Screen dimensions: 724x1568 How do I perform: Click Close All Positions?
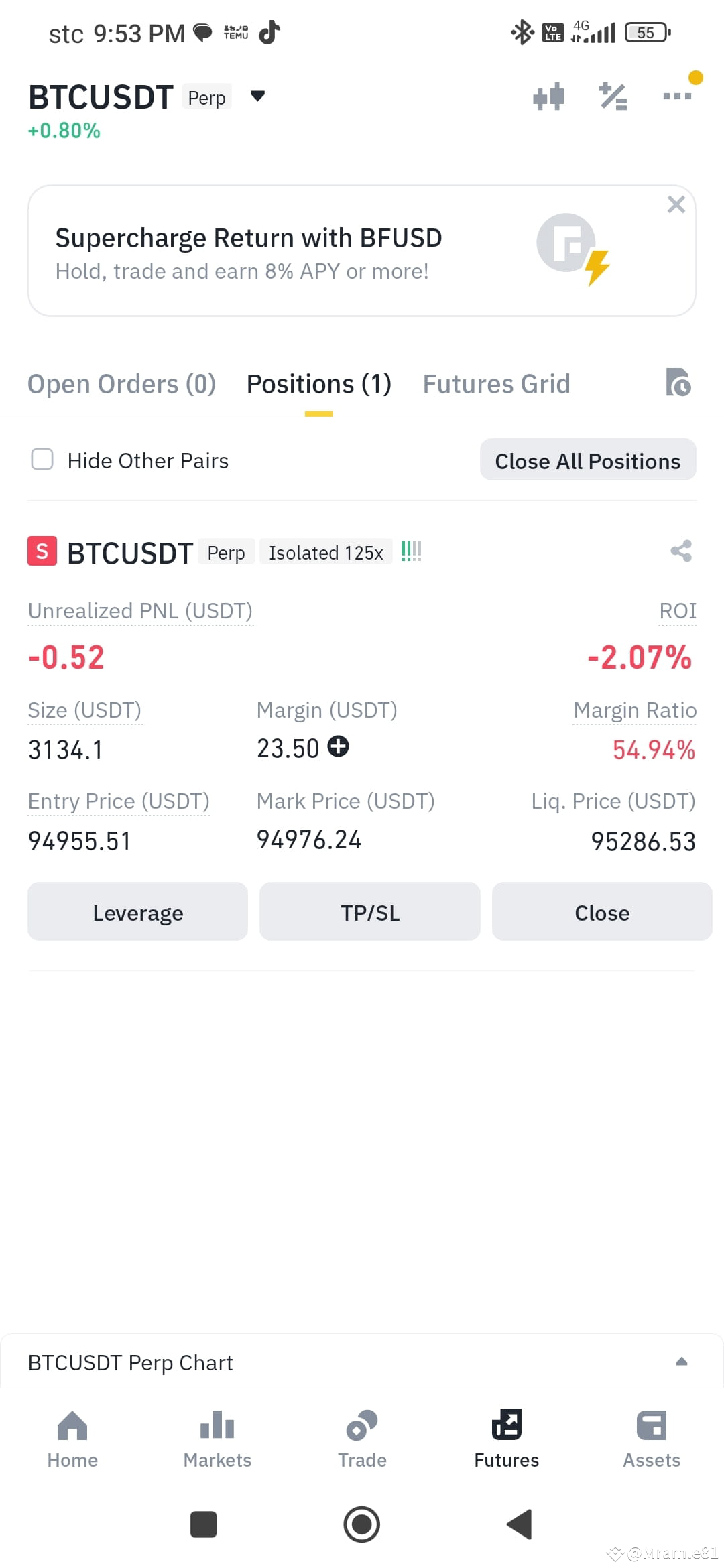[x=587, y=460]
